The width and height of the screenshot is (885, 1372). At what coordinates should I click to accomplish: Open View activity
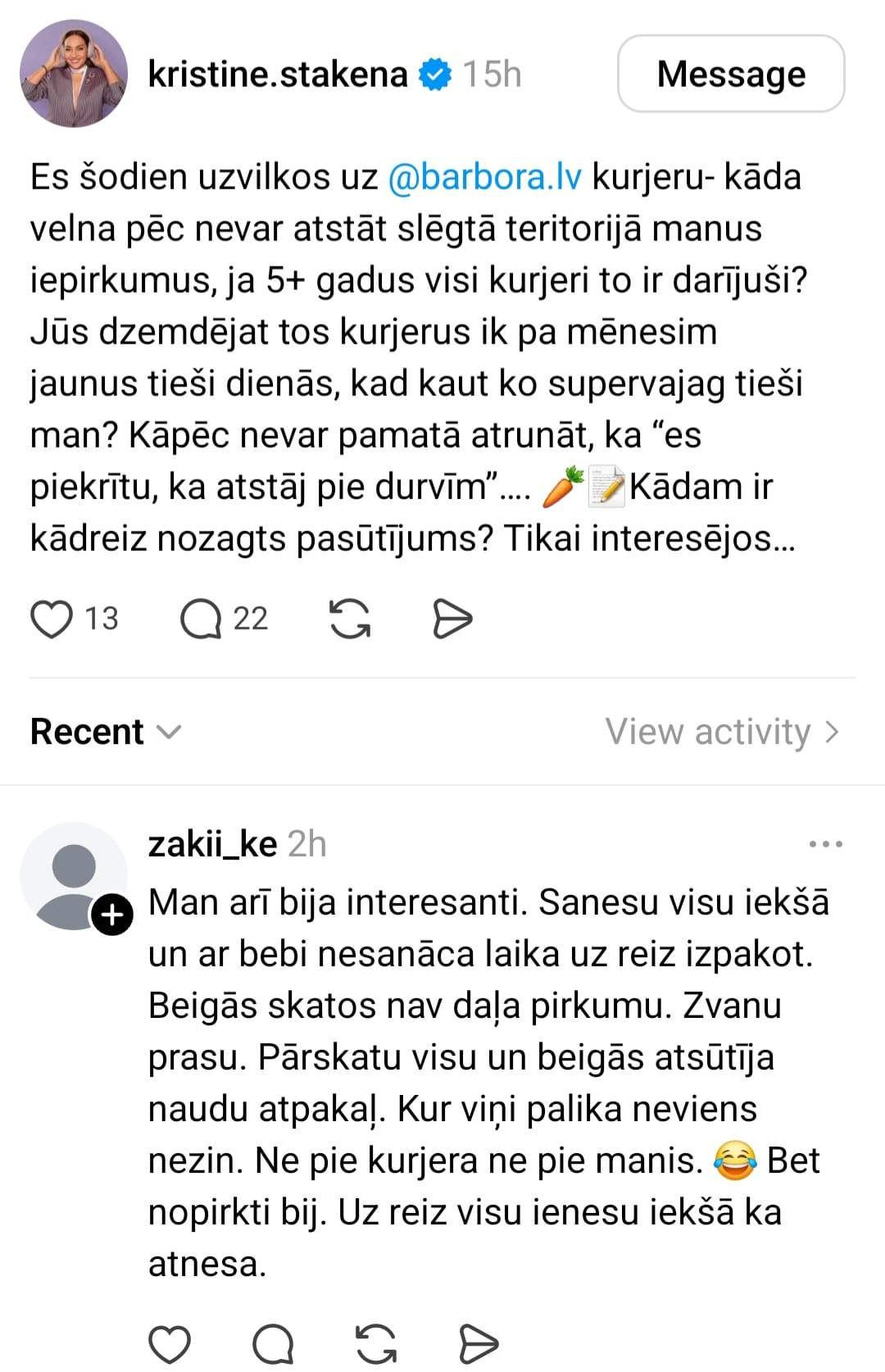coord(722,731)
